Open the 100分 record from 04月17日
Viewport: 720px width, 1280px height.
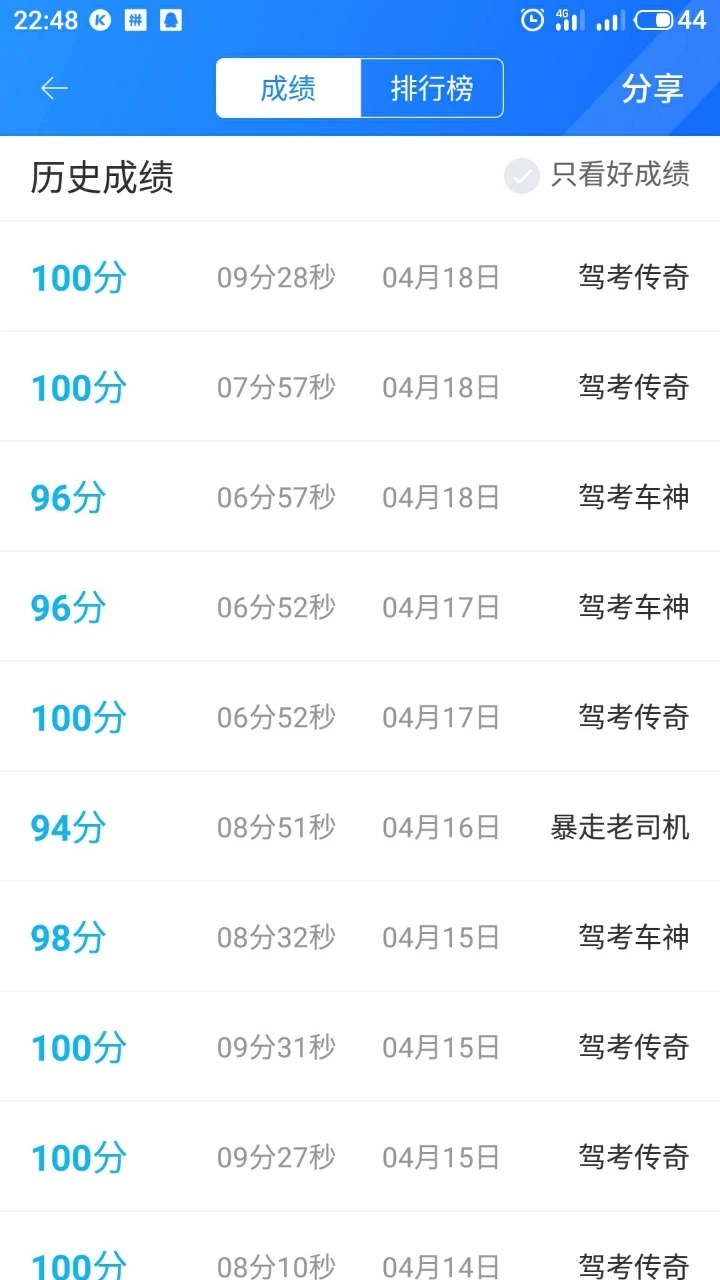tap(360, 717)
